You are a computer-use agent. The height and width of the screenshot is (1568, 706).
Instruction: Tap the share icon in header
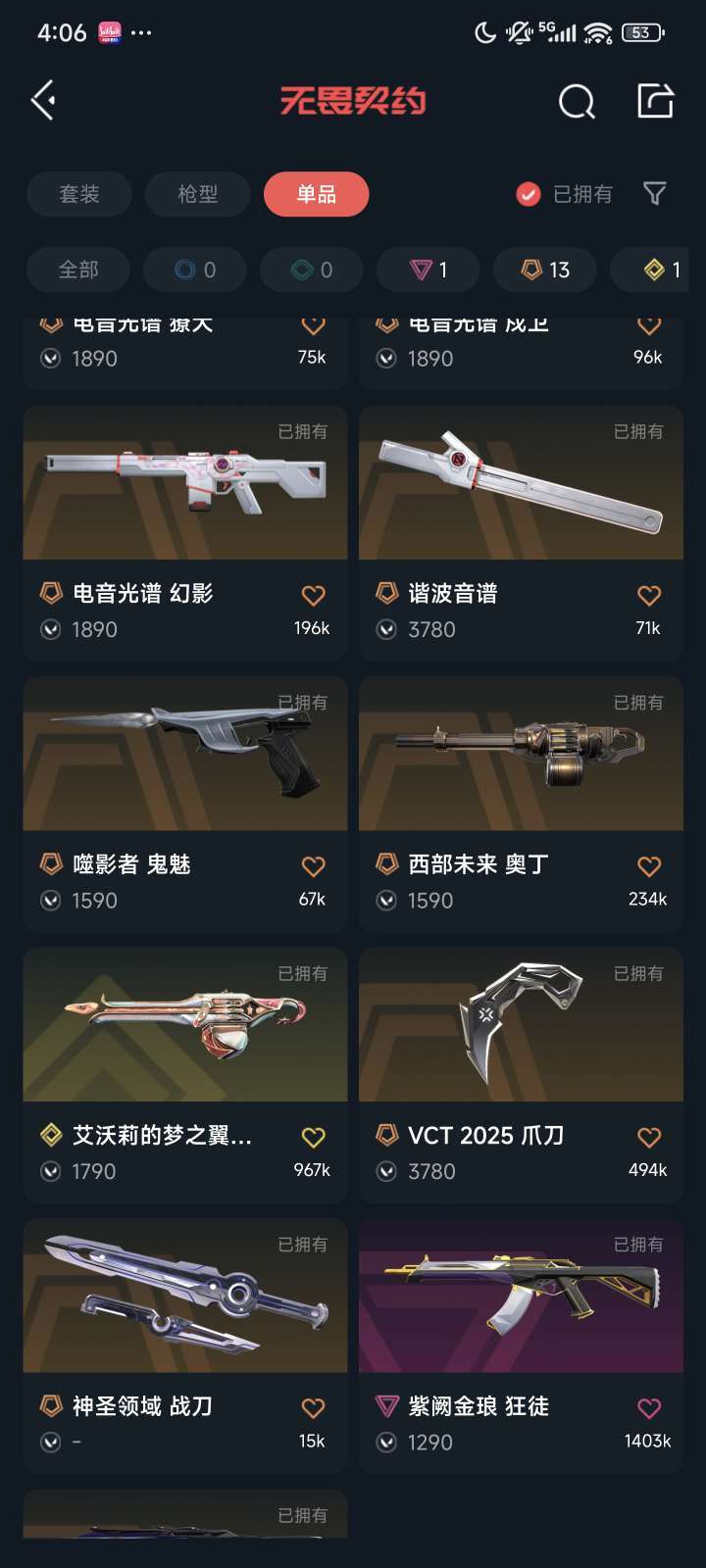(655, 101)
